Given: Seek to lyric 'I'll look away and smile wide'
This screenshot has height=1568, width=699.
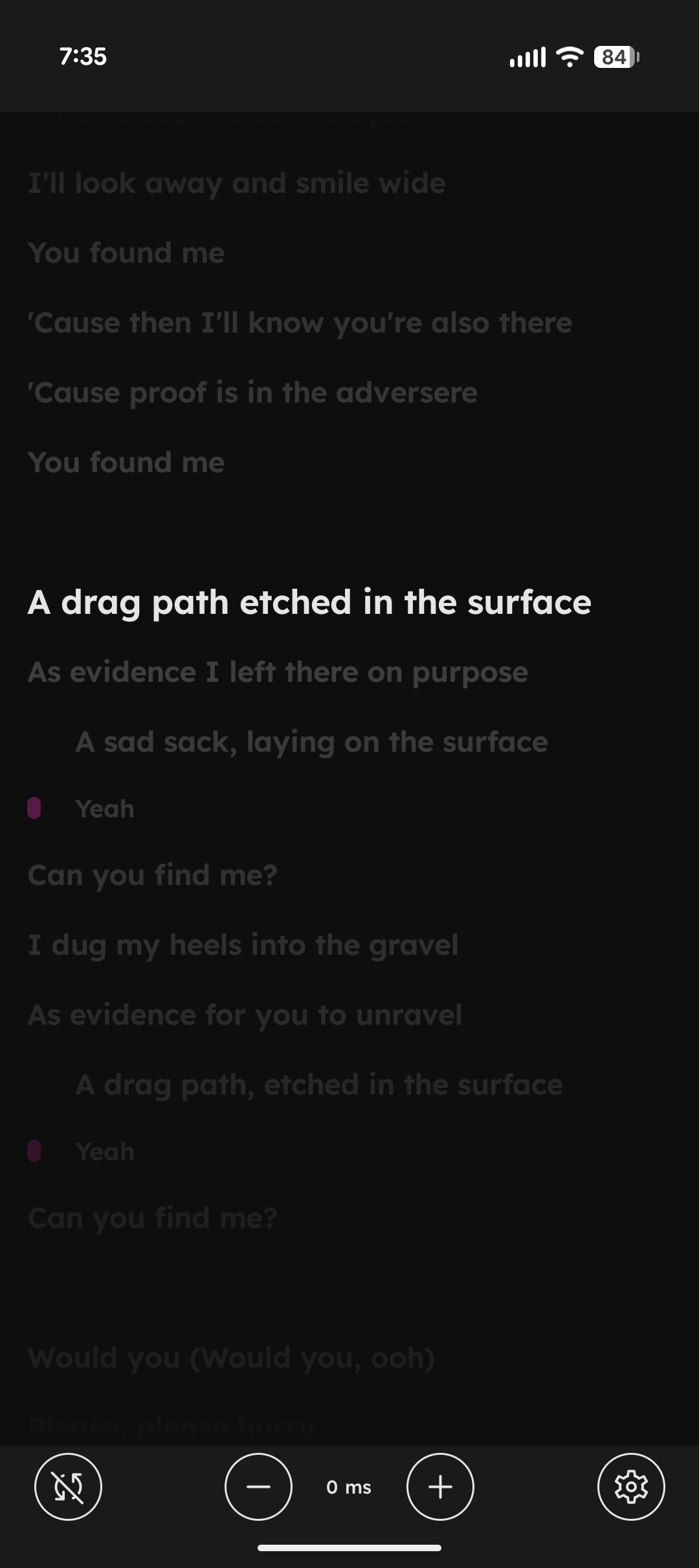Looking at the screenshot, I should [237, 184].
